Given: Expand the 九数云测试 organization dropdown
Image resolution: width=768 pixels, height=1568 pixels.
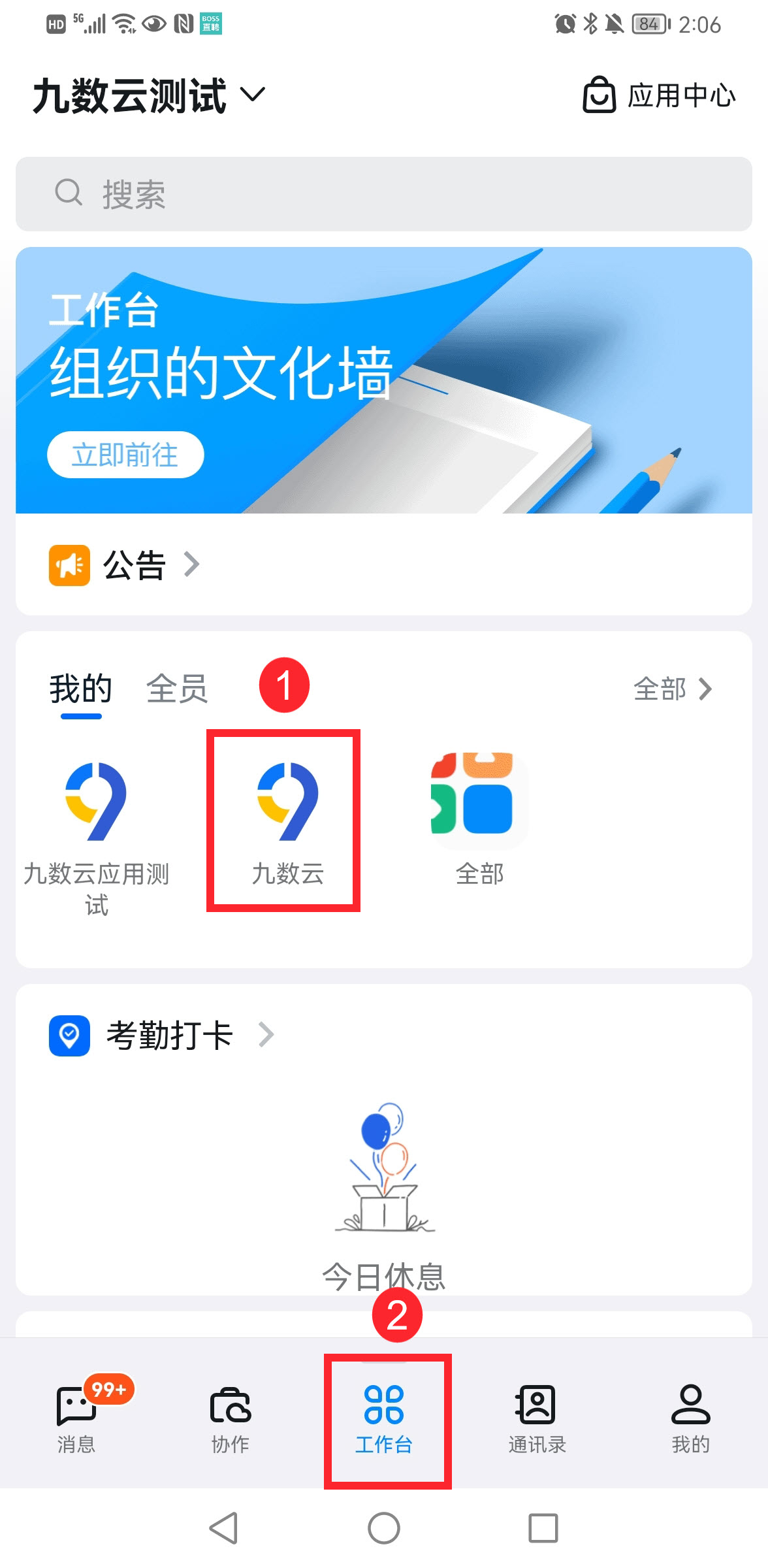Looking at the screenshot, I should (x=149, y=96).
